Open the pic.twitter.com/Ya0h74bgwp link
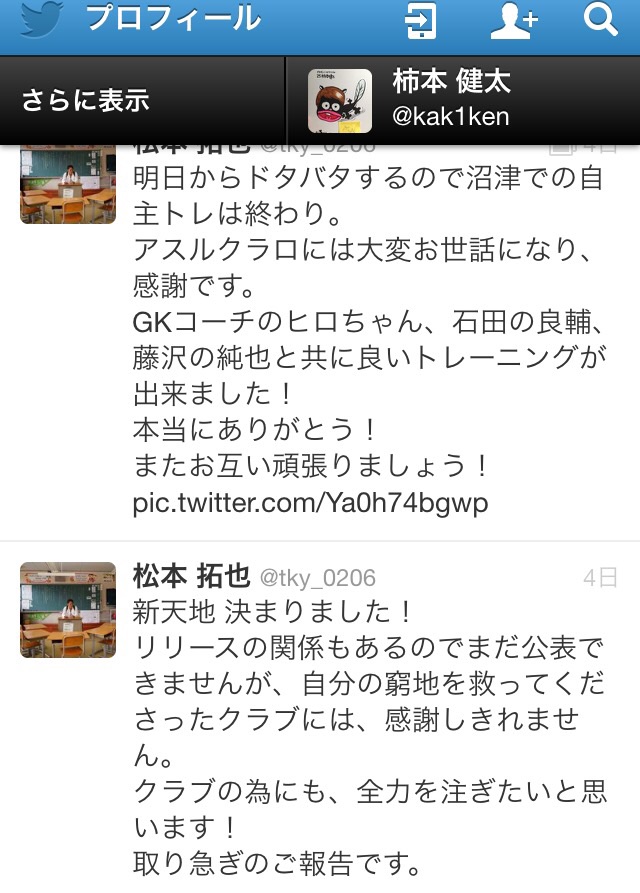The height and width of the screenshot is (893, 640). tap(310, 502)
